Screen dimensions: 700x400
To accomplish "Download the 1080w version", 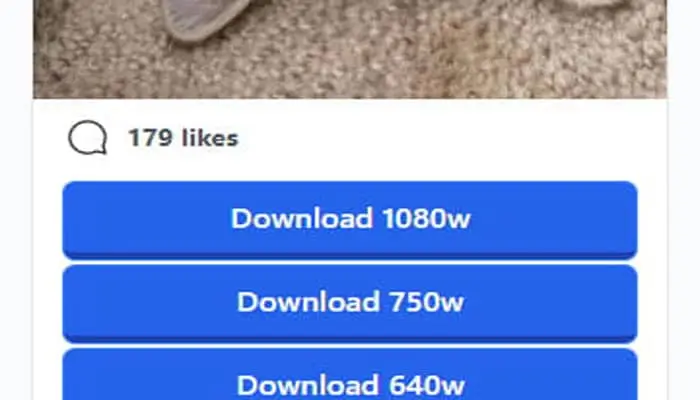I will (350, 218).
